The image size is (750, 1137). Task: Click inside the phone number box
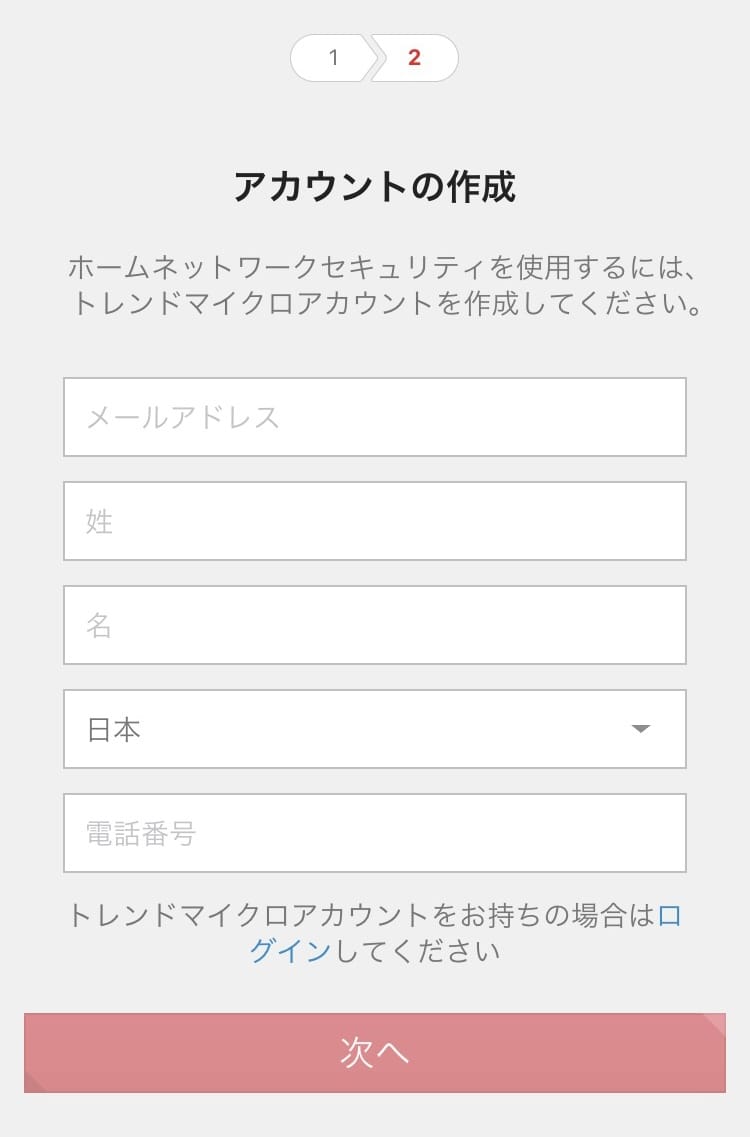tap(375, 833)
